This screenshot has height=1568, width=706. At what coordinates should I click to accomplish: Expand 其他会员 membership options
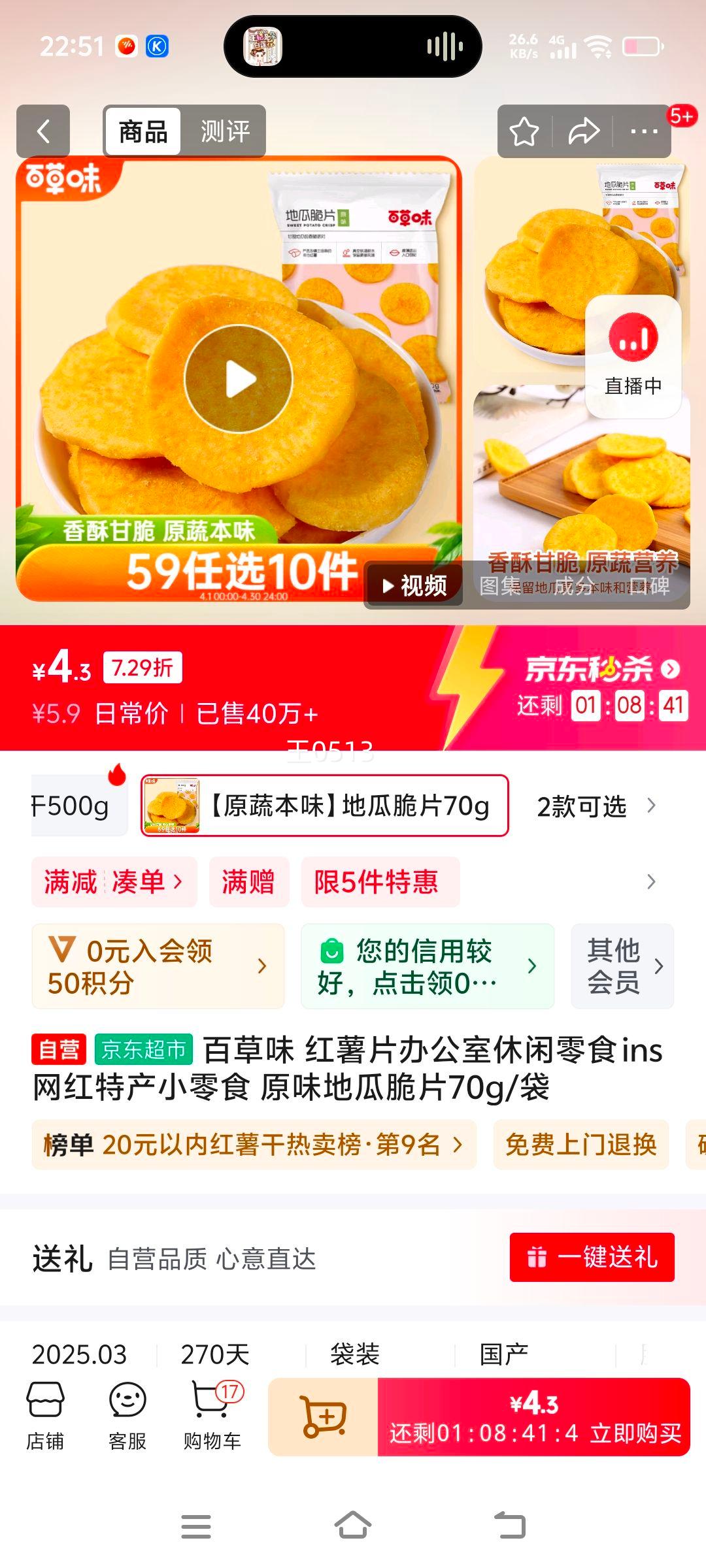[622, 966]
